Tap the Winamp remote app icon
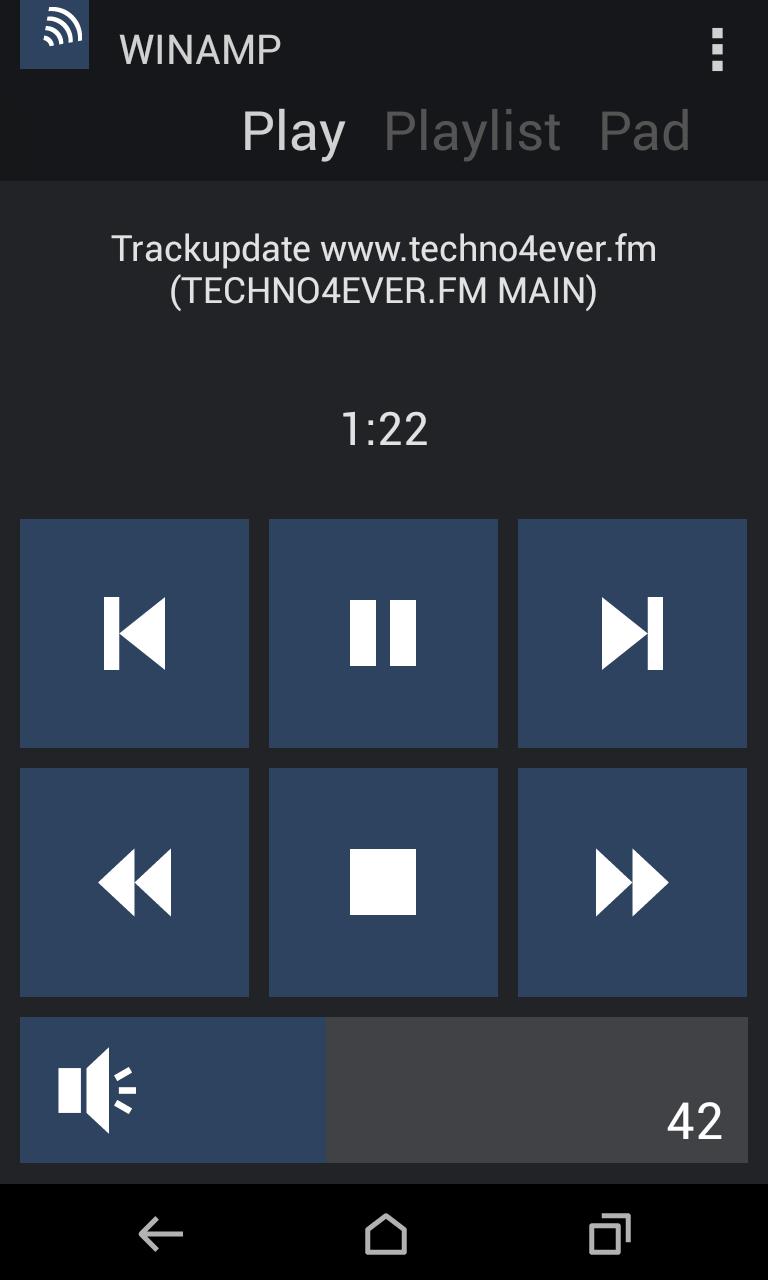768x1280 pixels. 54,35
